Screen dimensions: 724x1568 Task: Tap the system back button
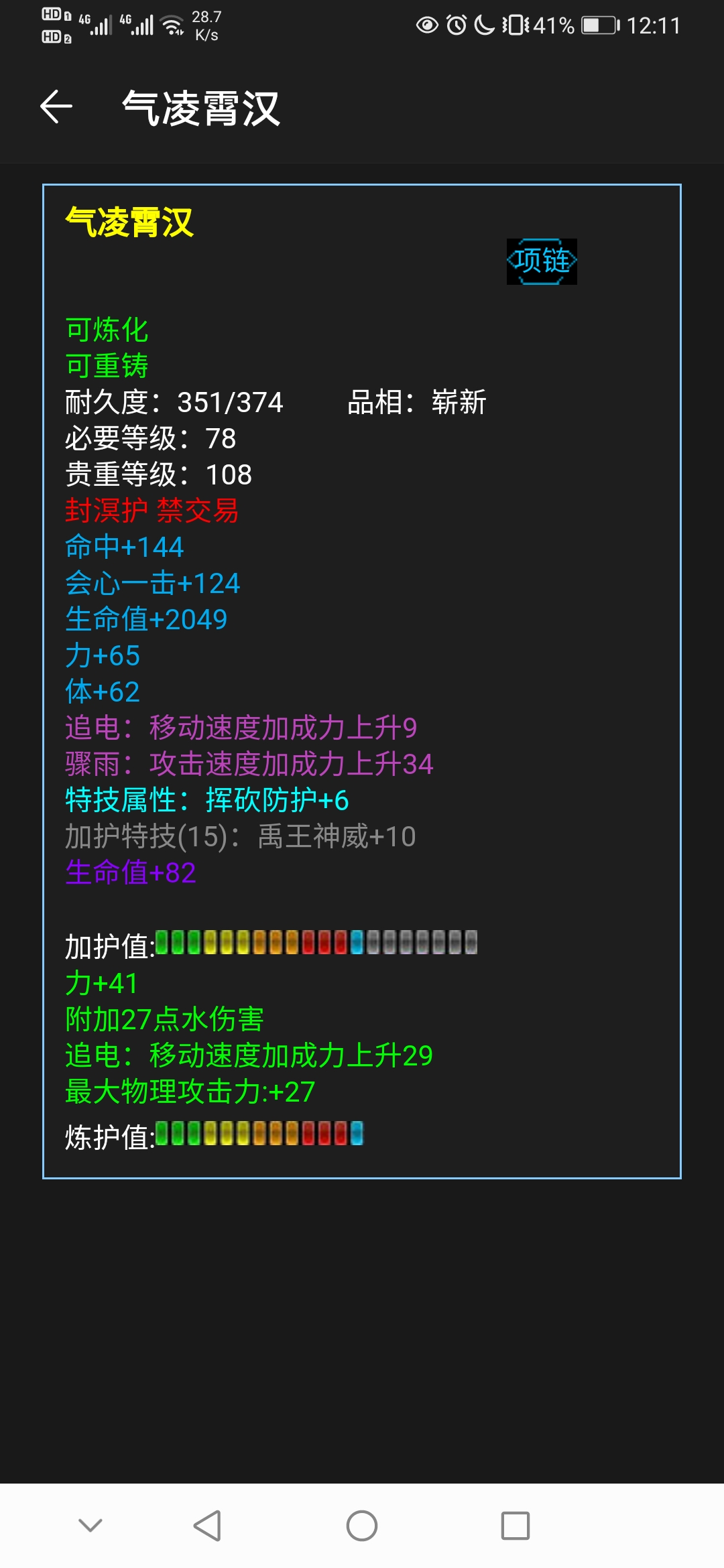point(207,1526)
